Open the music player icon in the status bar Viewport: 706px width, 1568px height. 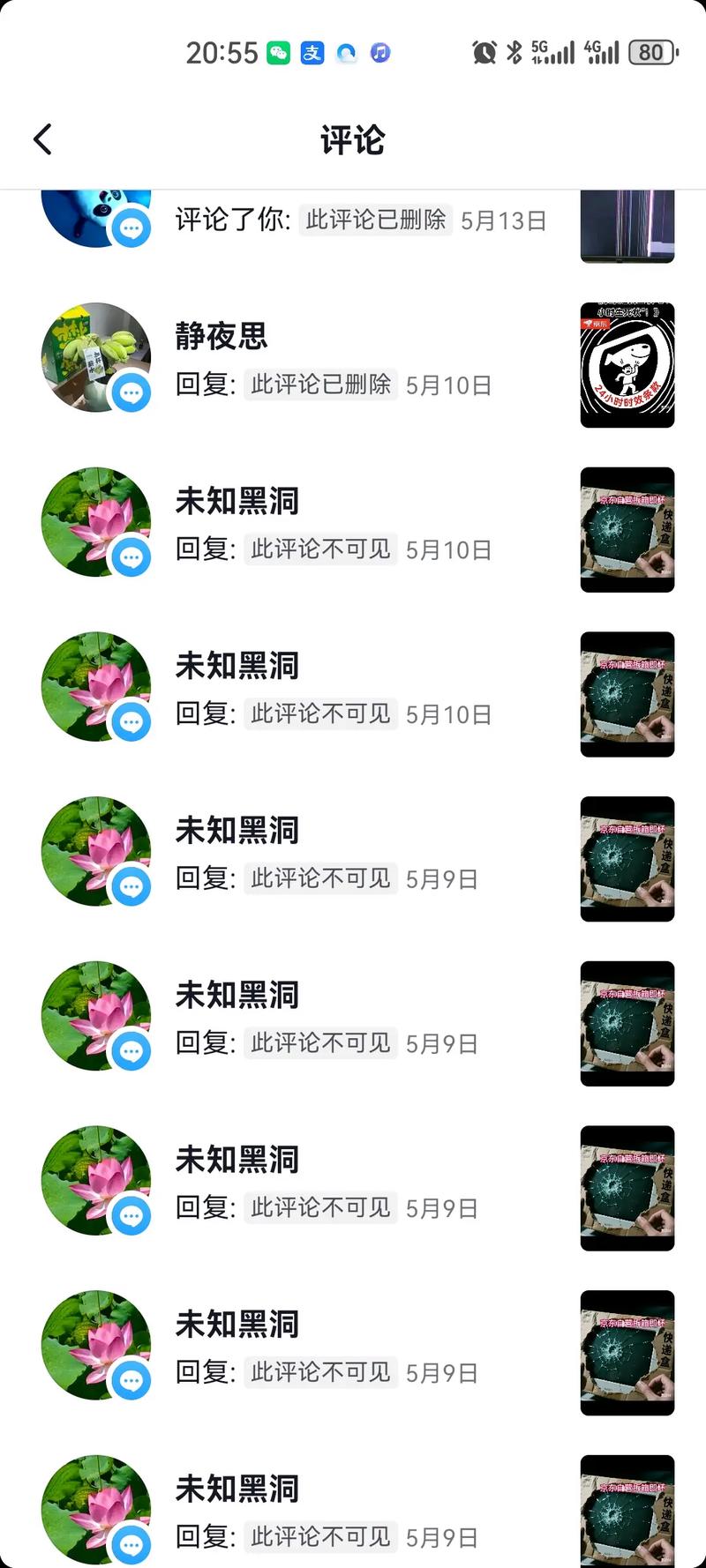click(x=379, y=54)
